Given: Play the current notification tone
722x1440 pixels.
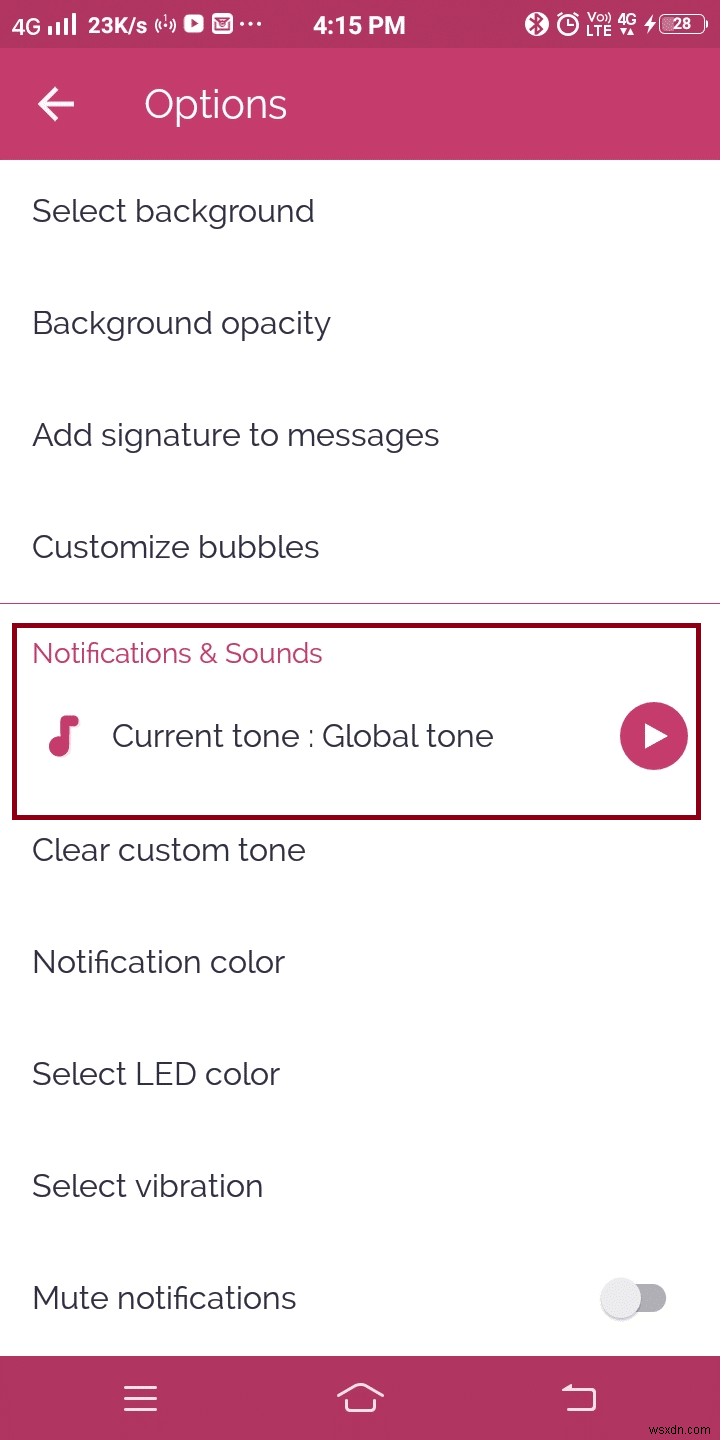Looking at the screenshot, I should coord(653,737).
